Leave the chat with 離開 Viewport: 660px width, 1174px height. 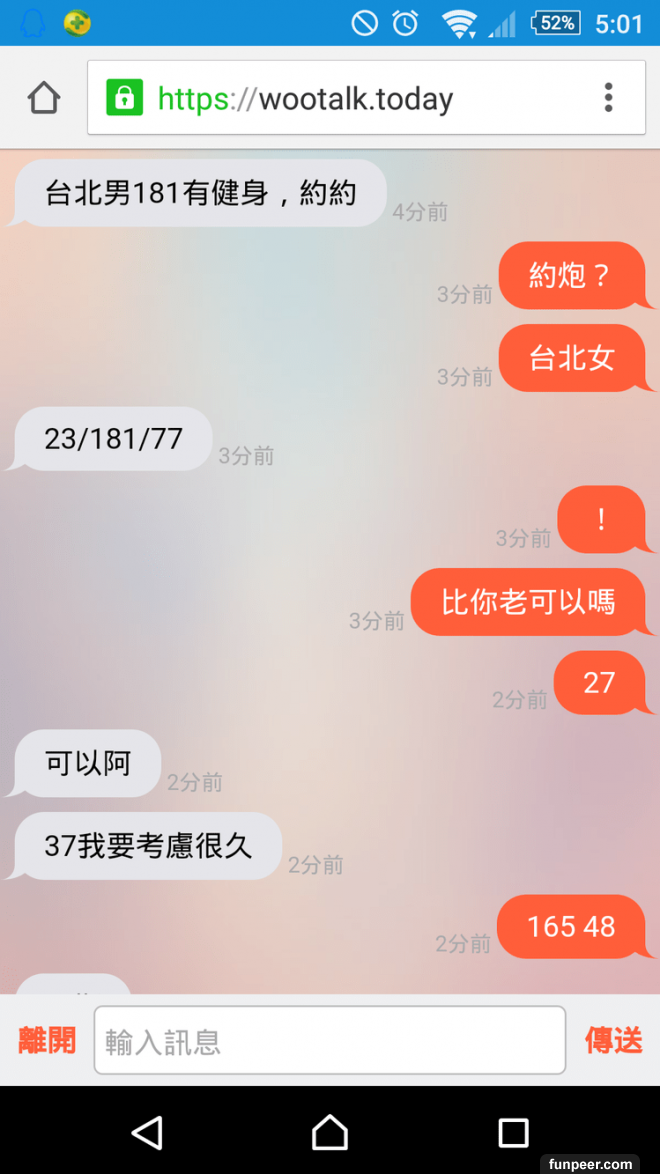coord(47,1040)
